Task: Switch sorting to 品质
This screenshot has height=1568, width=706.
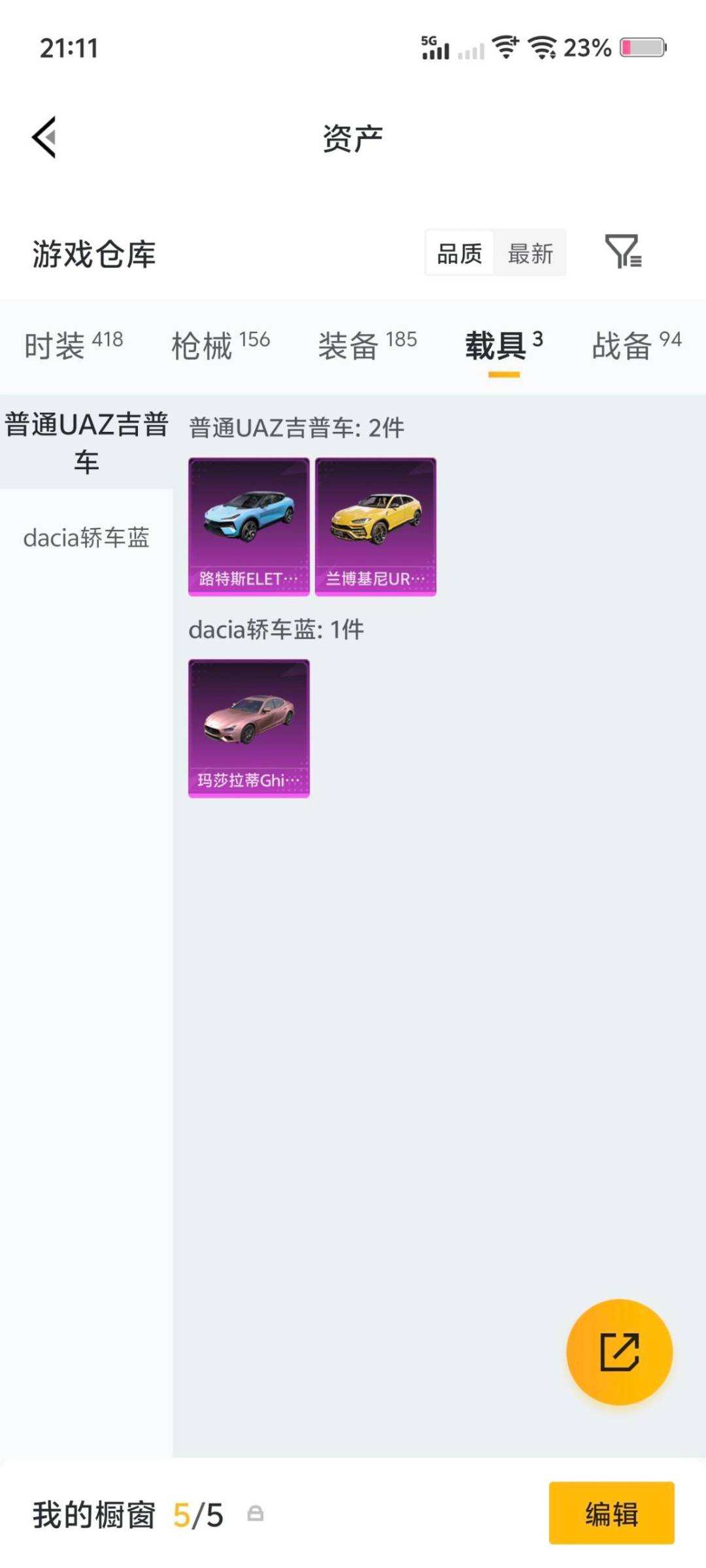Action: (461, 254)
